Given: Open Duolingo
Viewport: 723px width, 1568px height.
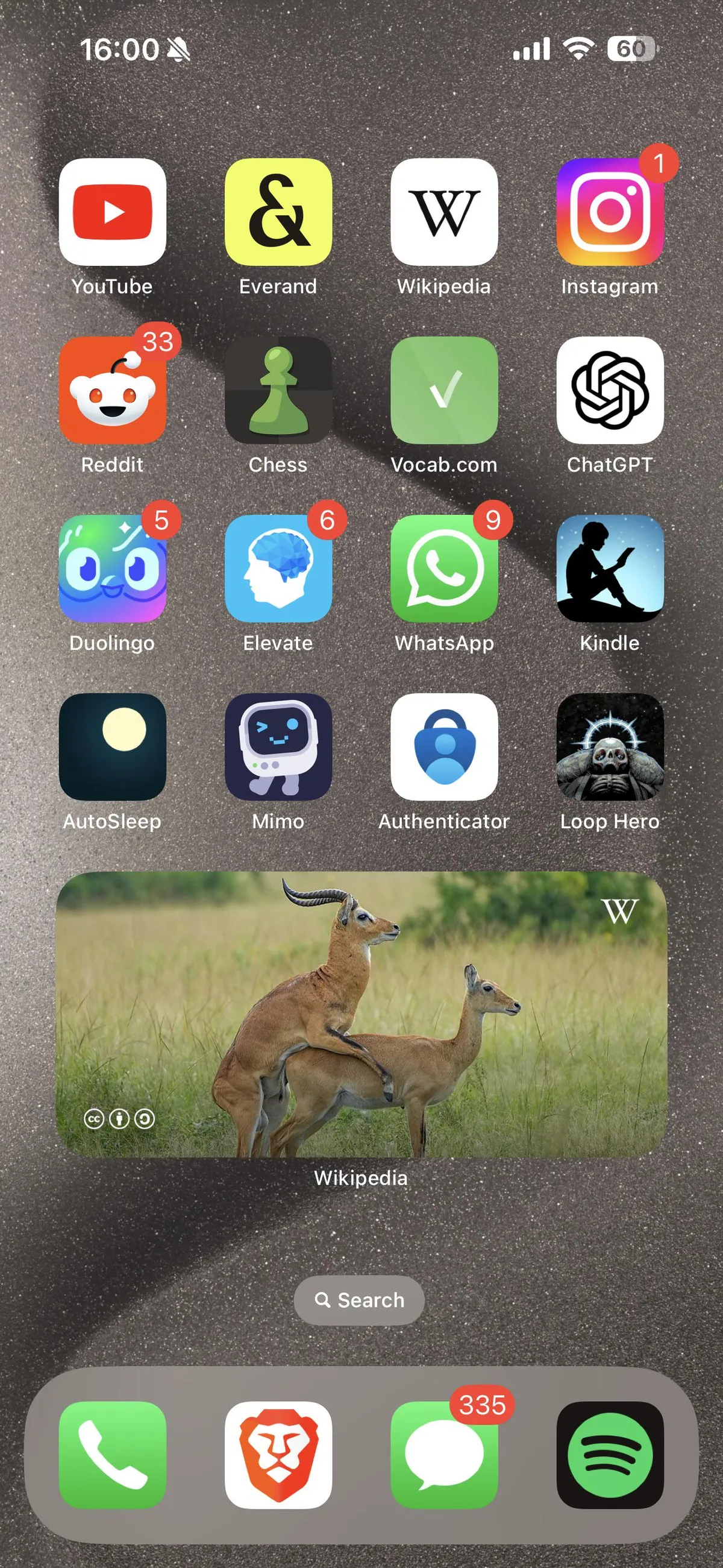Looking at the screenshot, I should click(113, 568).
